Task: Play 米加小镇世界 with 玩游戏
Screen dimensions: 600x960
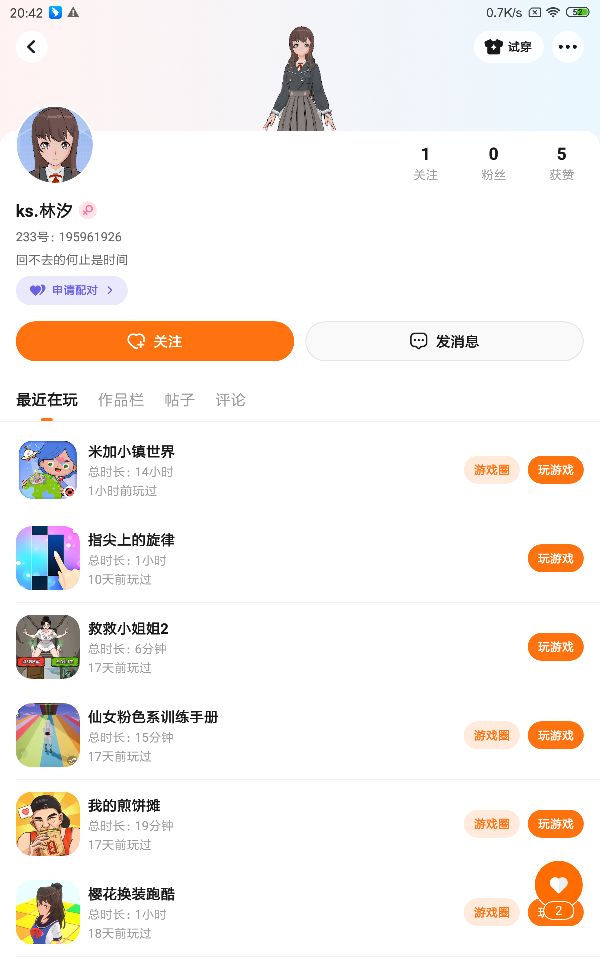Action: coord(555,470)
